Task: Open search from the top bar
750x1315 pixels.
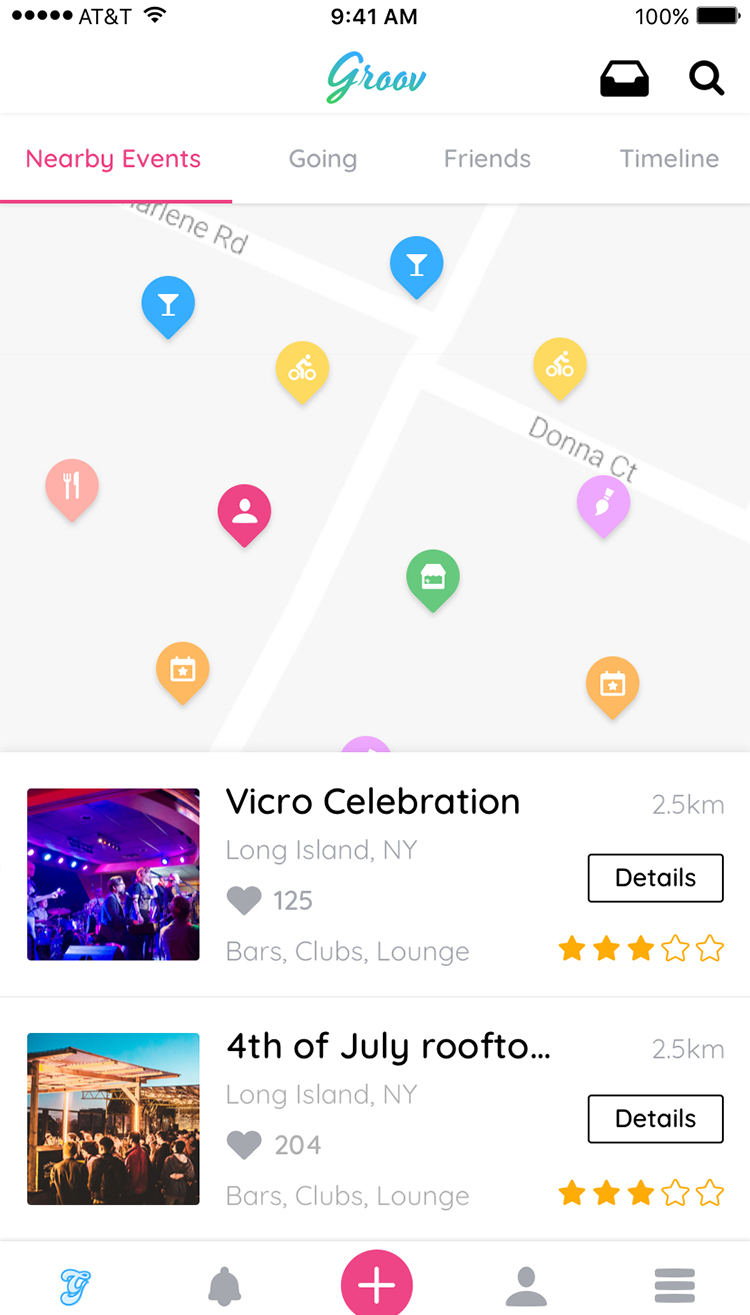Action: pyautogui.click(x=706, y=78)
